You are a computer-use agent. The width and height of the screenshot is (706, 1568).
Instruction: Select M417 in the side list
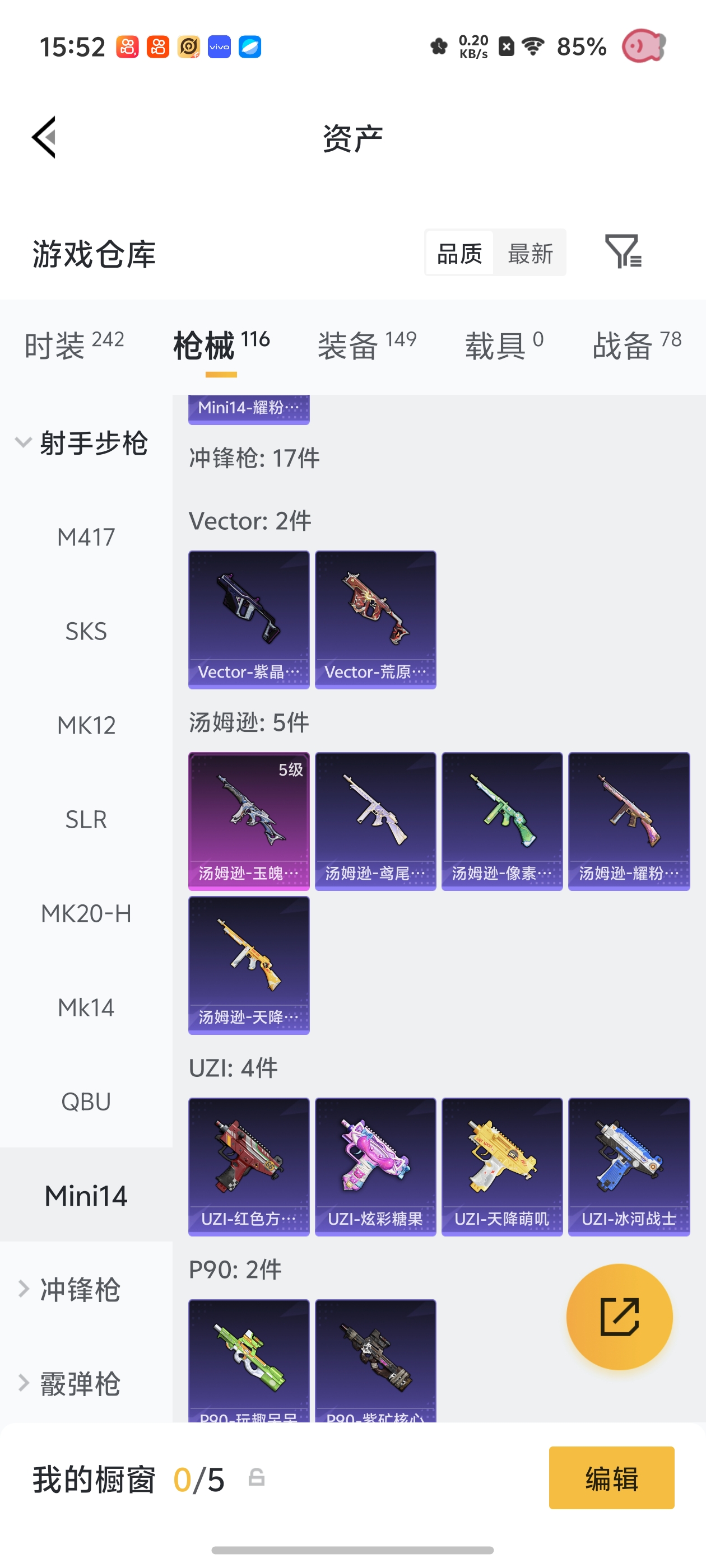[x=86, y=537]
